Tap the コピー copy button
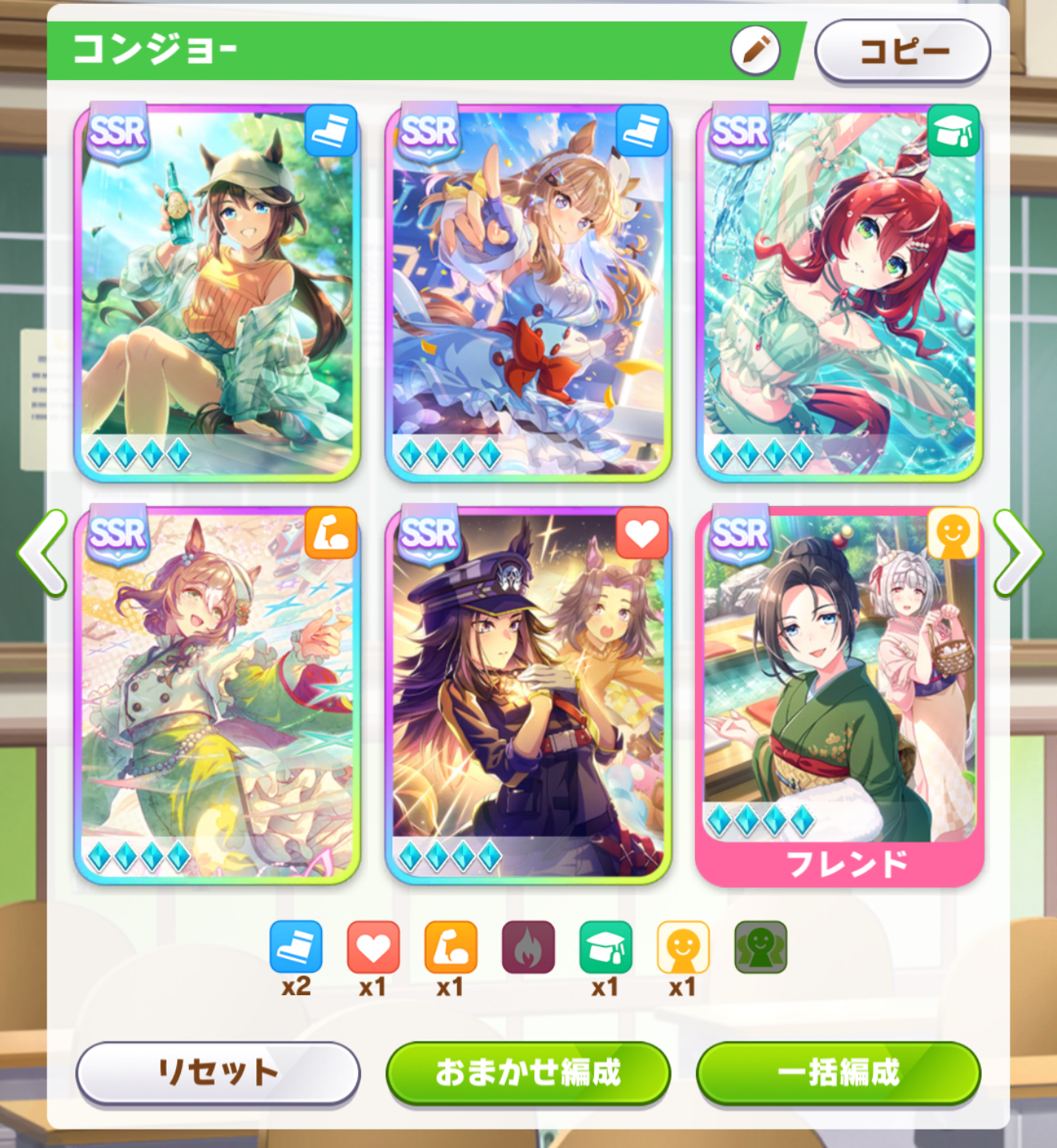 (902, 51)
